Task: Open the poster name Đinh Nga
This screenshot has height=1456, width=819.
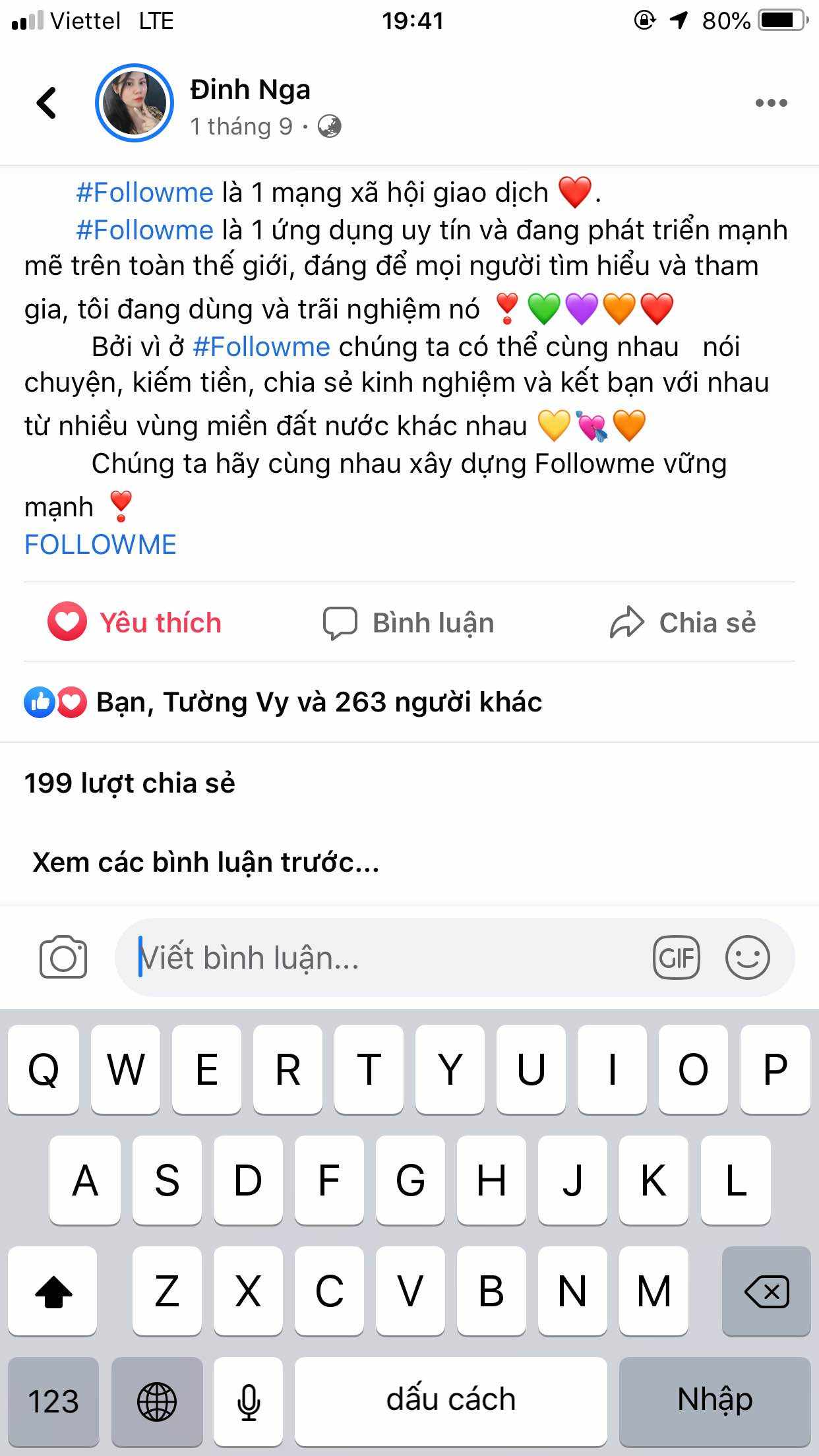Action: (250, 90)
